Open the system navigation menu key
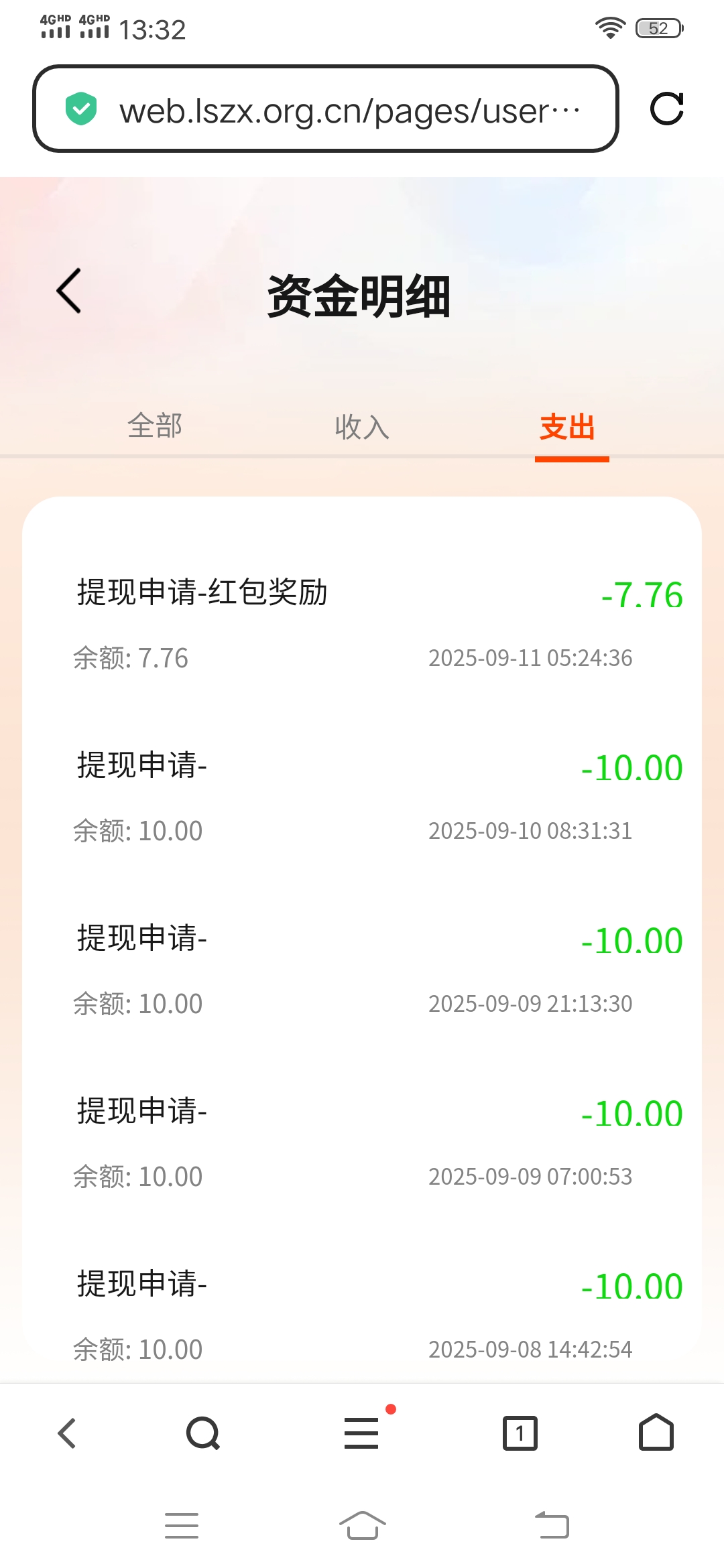The width and height of the screenshot is (724, 1568). (x=181, y=1526)
